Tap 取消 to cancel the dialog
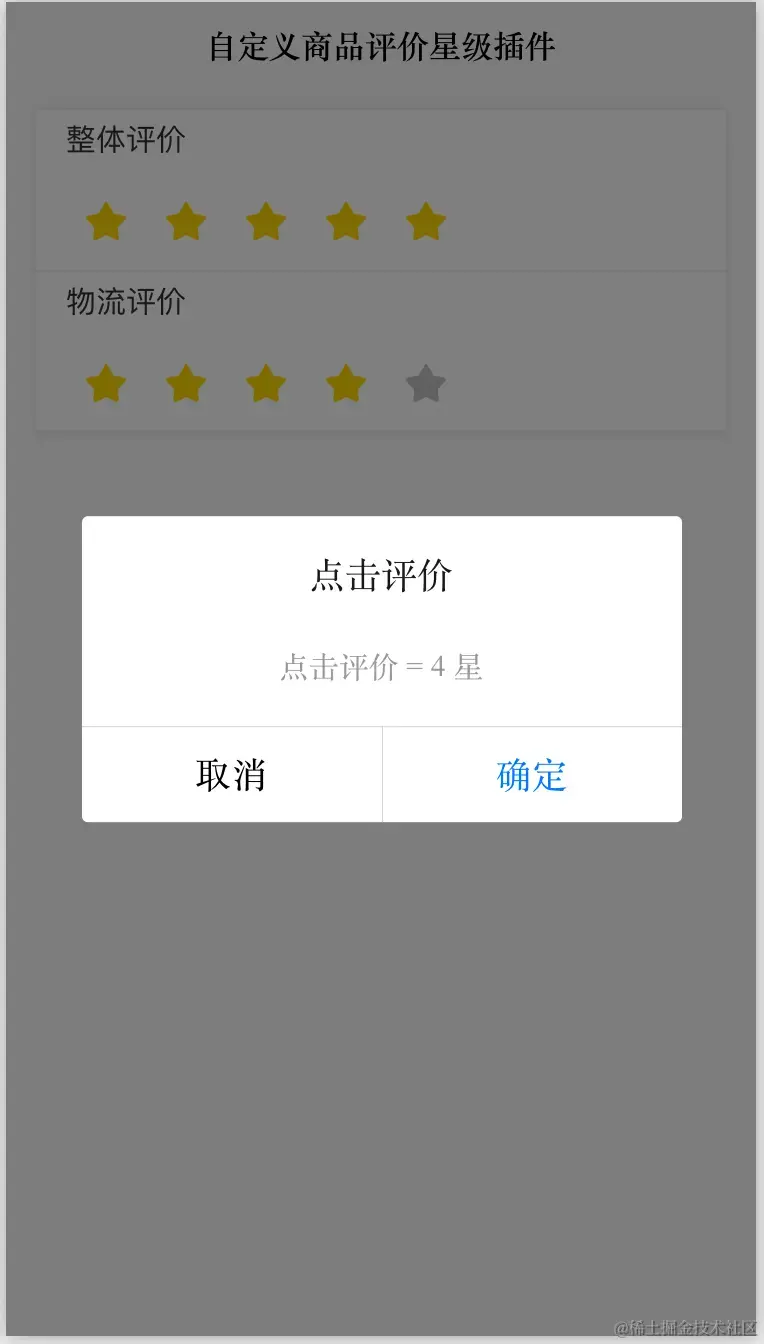Screen dimensions: 764x1344 [x=231, y=775]
